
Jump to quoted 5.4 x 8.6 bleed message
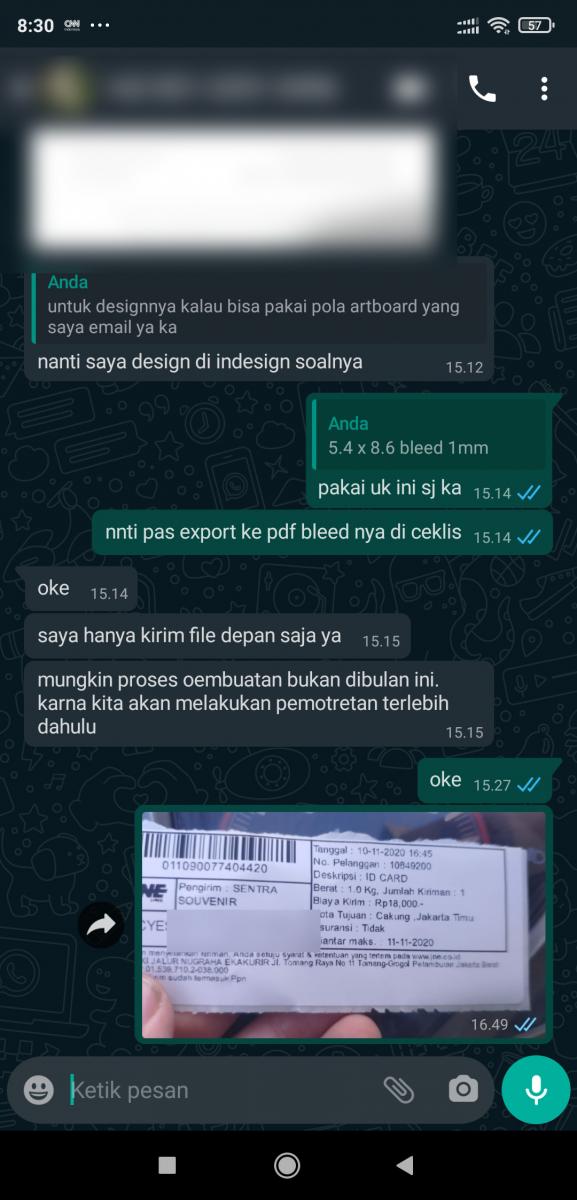coord(428,435)
